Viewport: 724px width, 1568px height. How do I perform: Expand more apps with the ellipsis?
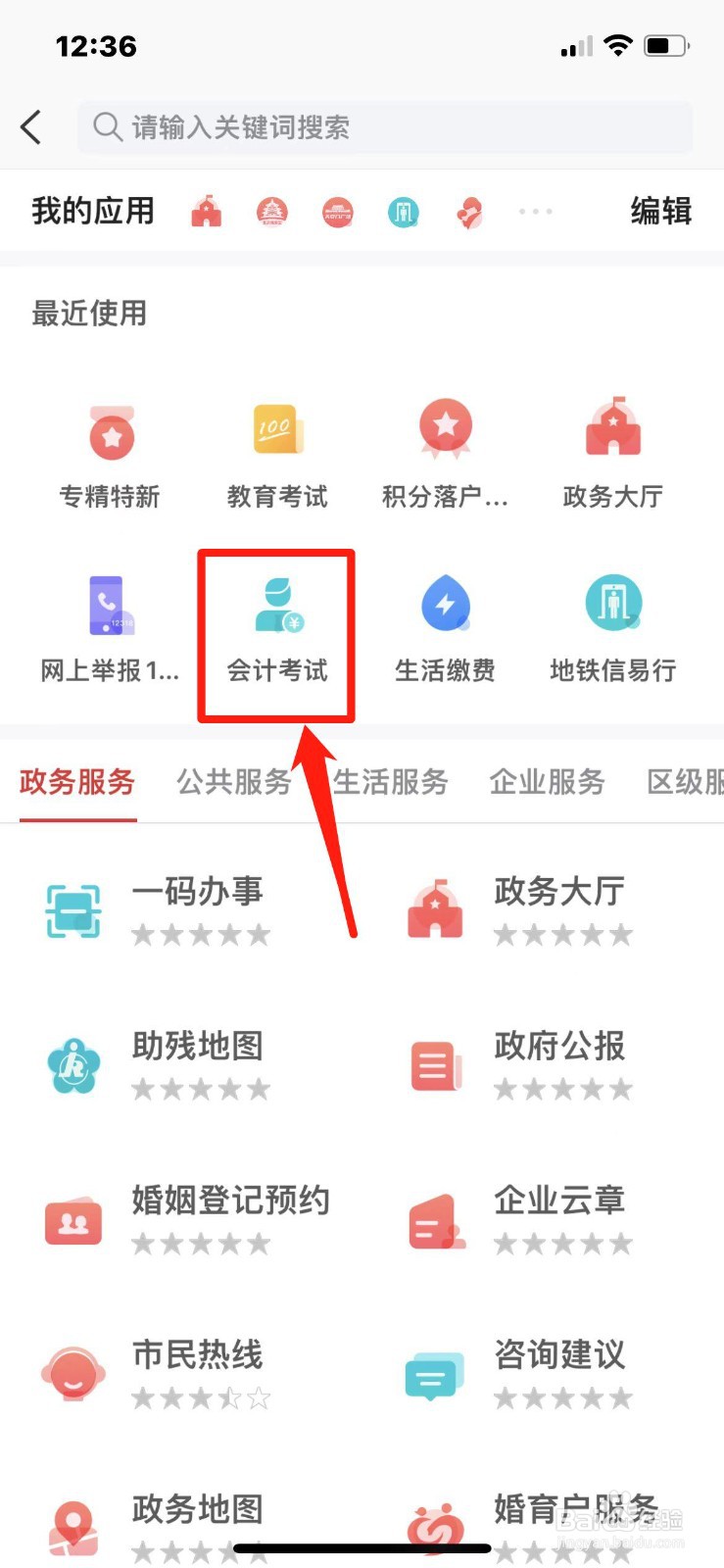(535, 210)
